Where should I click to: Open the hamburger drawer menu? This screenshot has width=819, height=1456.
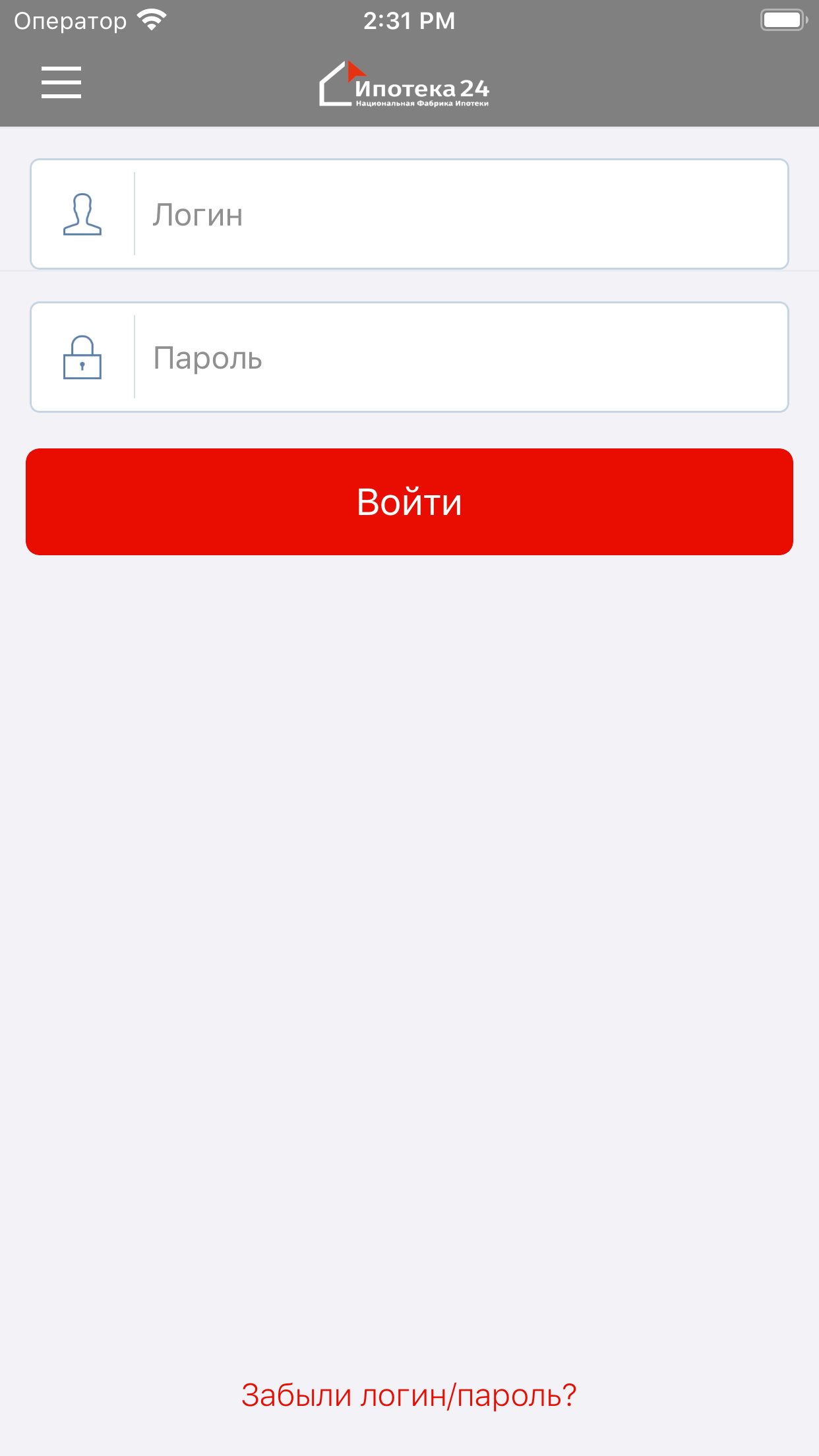pos(61,82)
